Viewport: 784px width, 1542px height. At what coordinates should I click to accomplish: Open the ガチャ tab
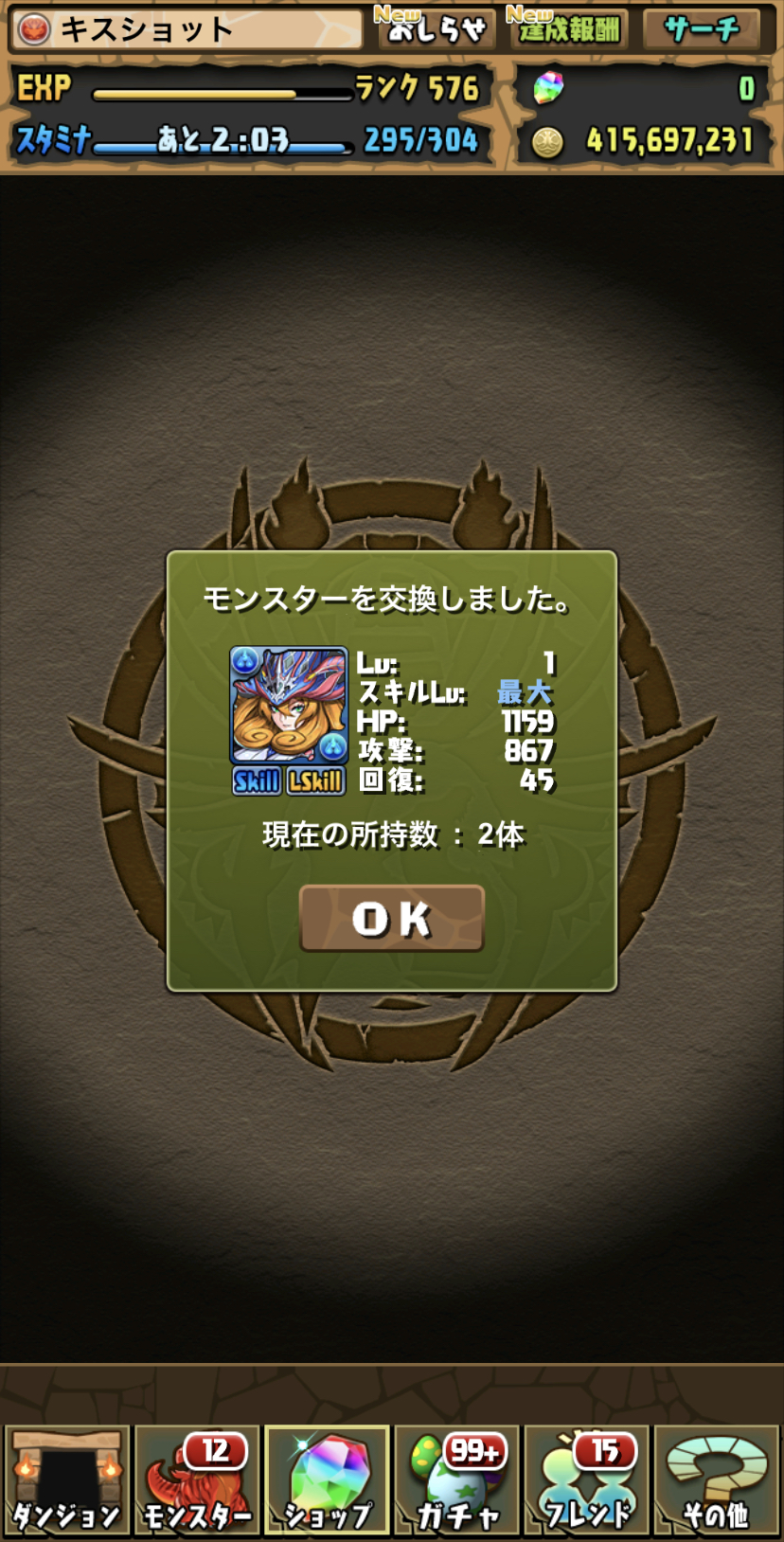[457, 1480]
